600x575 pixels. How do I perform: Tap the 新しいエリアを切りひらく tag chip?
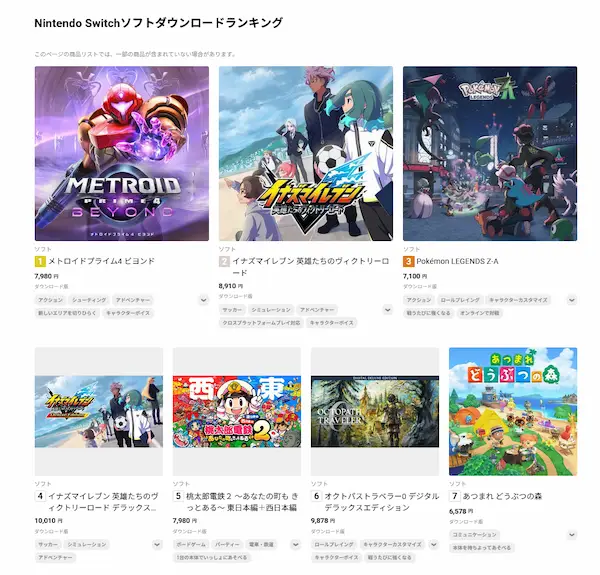click(65, 313)
